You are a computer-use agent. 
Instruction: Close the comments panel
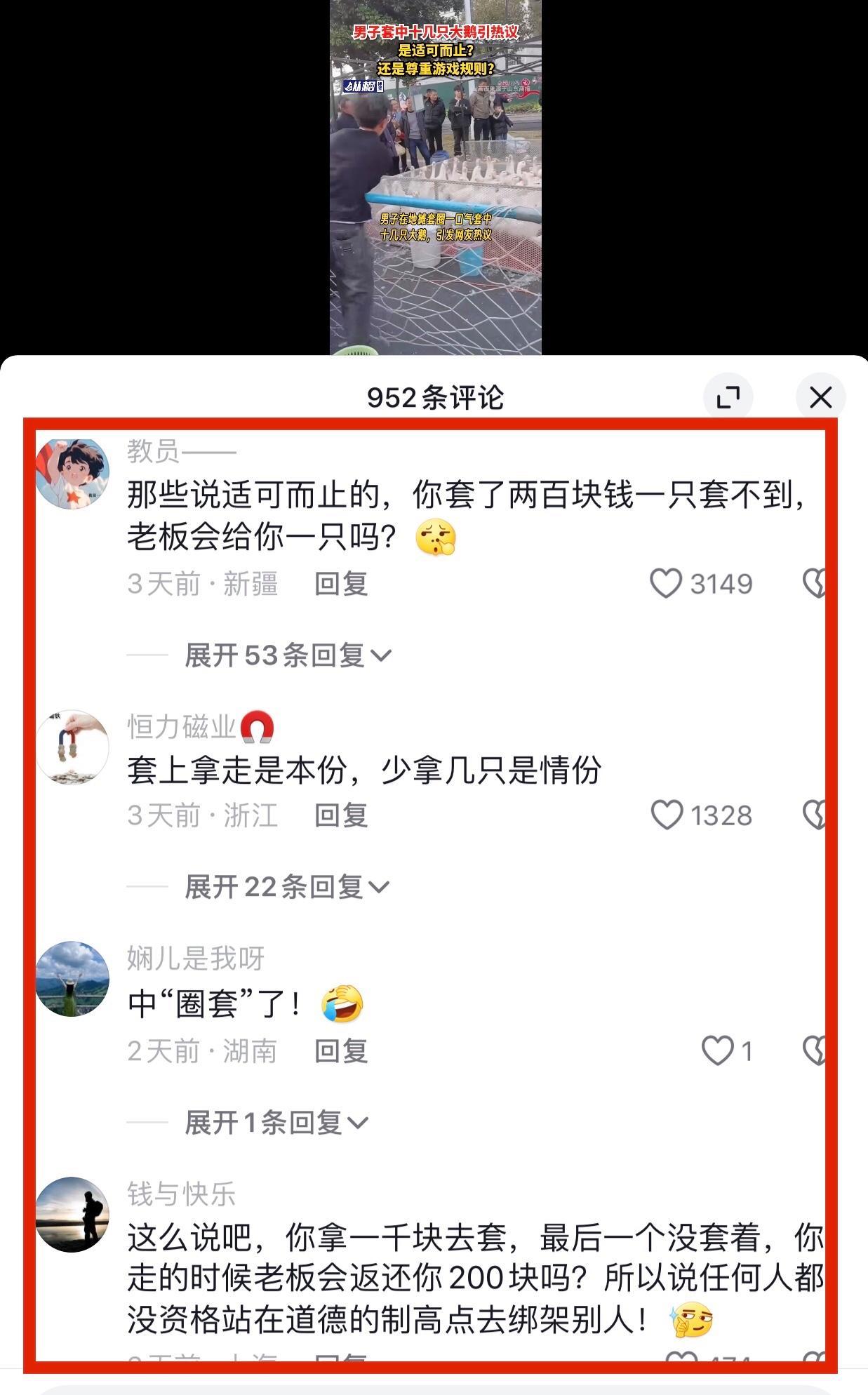tap(820, 398)
